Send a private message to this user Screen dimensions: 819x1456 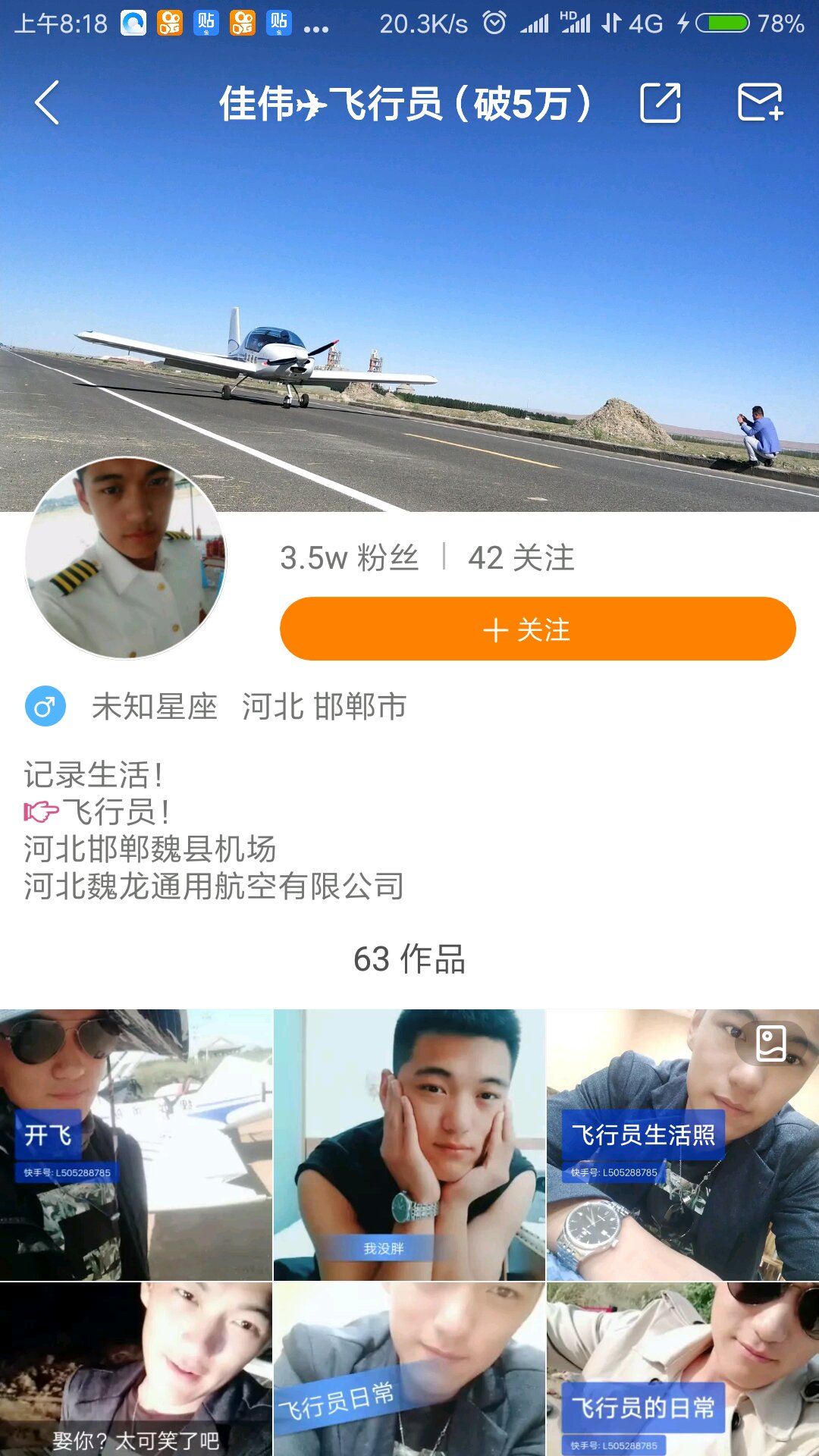click(x=760, y=103)
